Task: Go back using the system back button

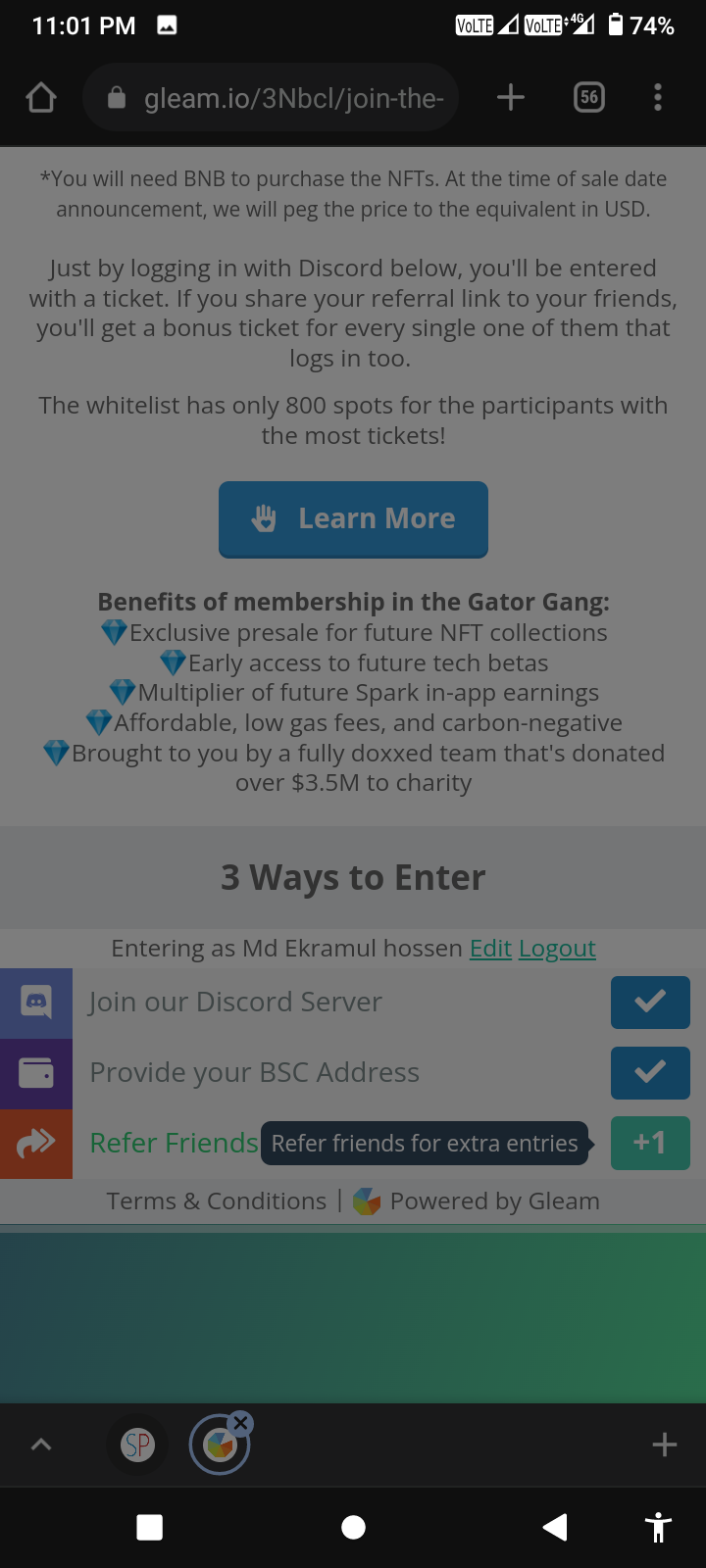Action: point(555,1527)
